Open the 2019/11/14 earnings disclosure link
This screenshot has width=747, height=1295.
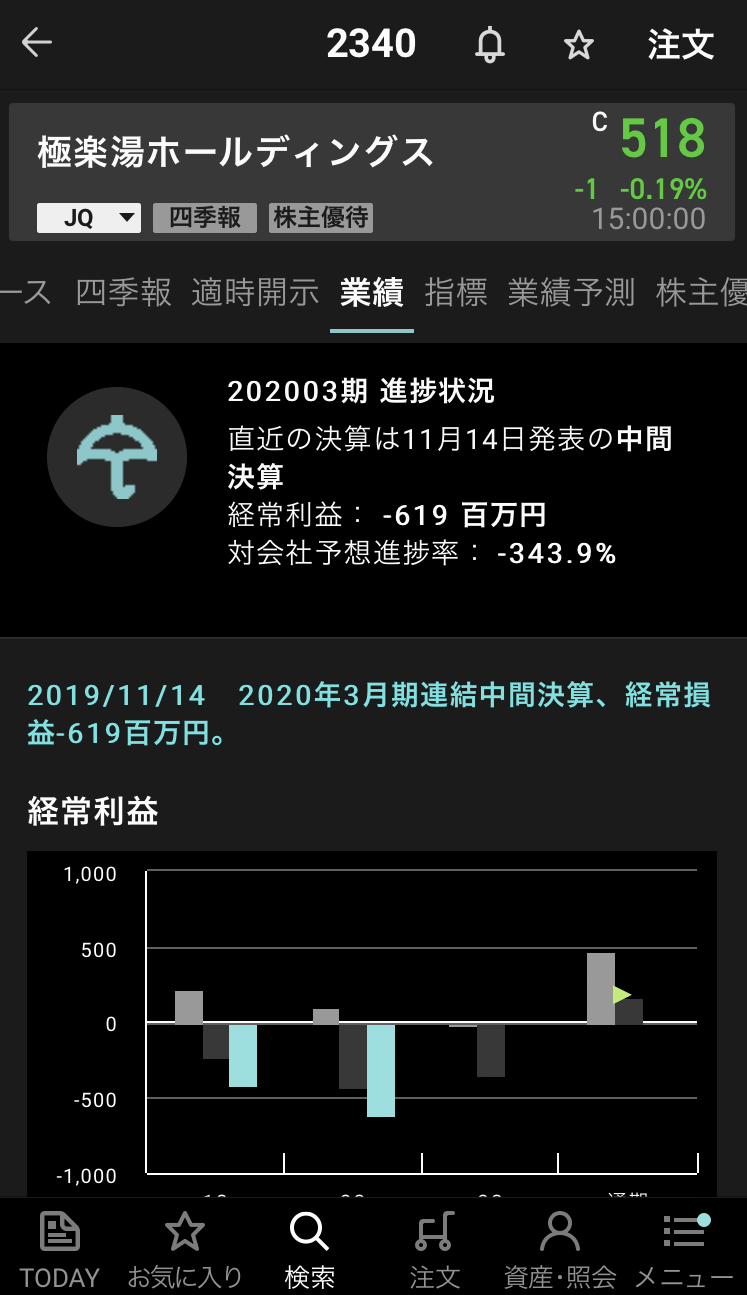coord(368,714)
